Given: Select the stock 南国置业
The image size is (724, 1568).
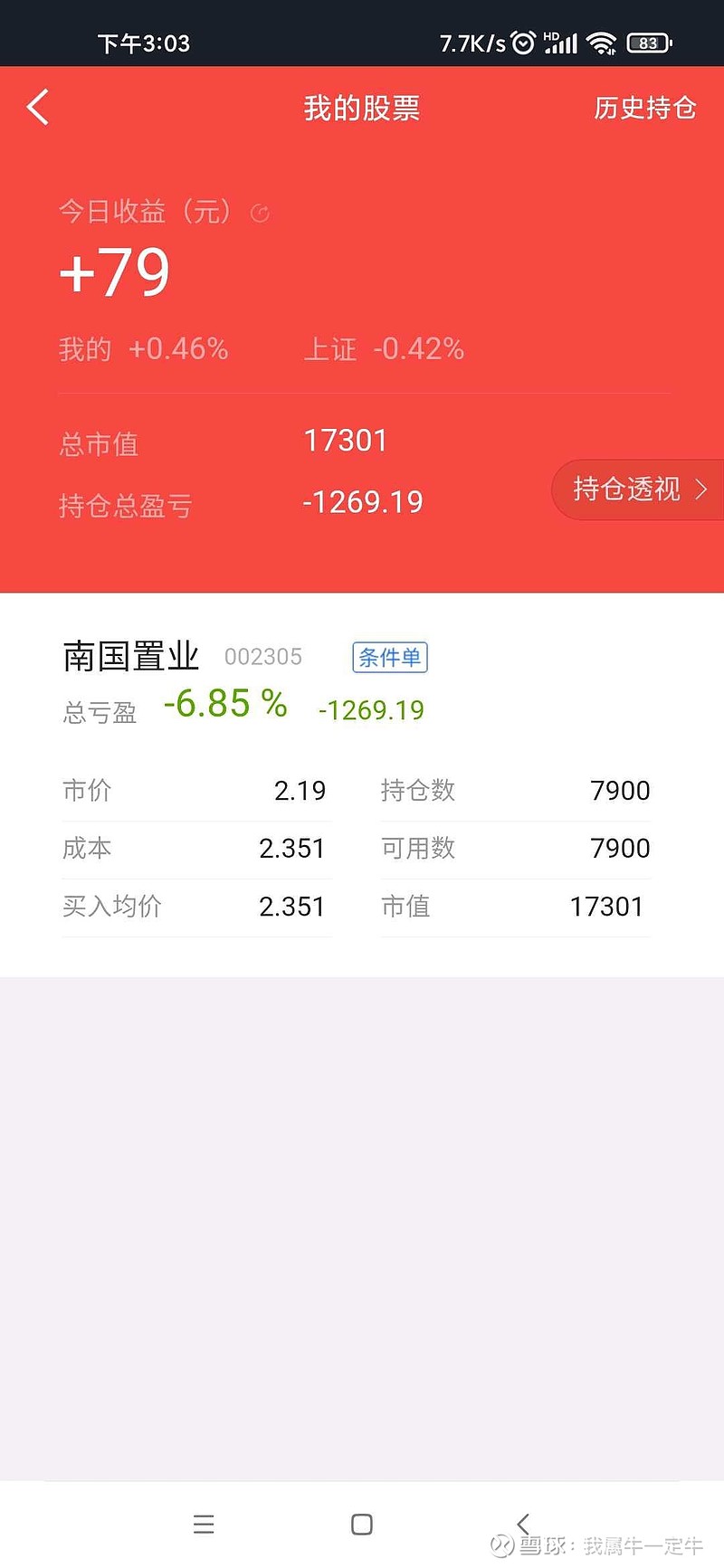Looking at the screenshot, I should 129,658.
